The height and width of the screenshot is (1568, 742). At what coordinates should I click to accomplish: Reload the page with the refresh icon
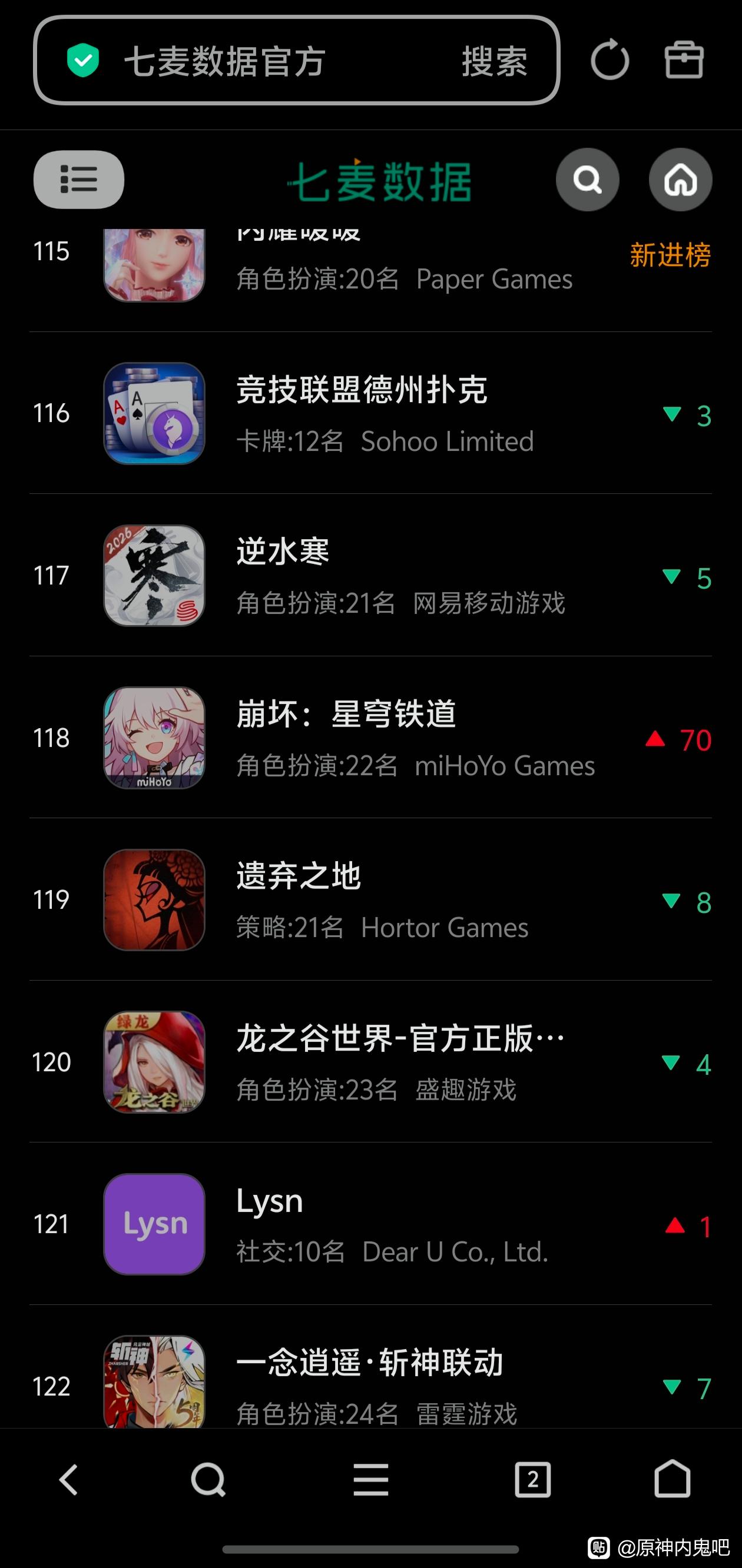[x=610, y=60]
